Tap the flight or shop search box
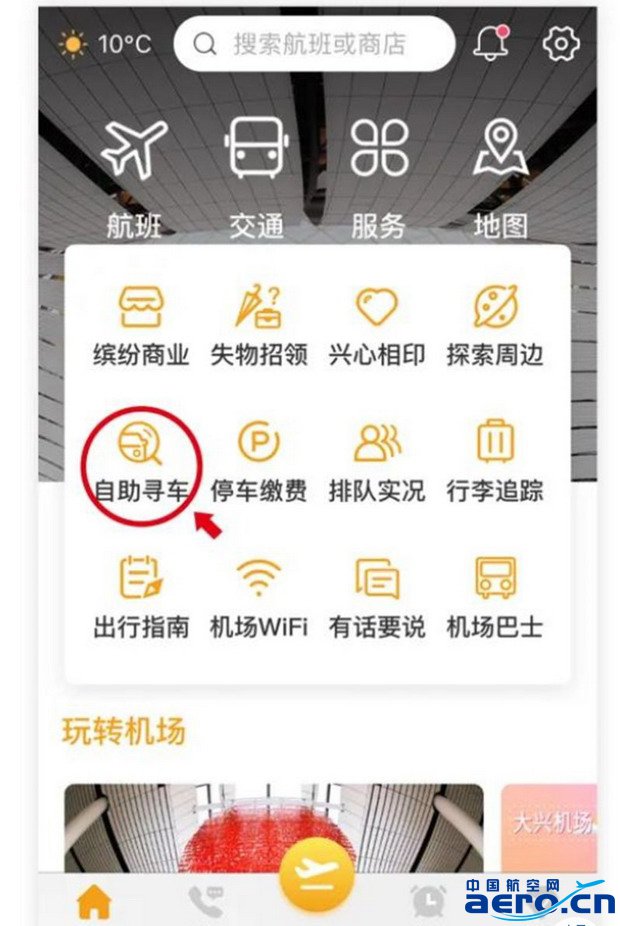Screen dimensions: 620x926 point(314,44)
